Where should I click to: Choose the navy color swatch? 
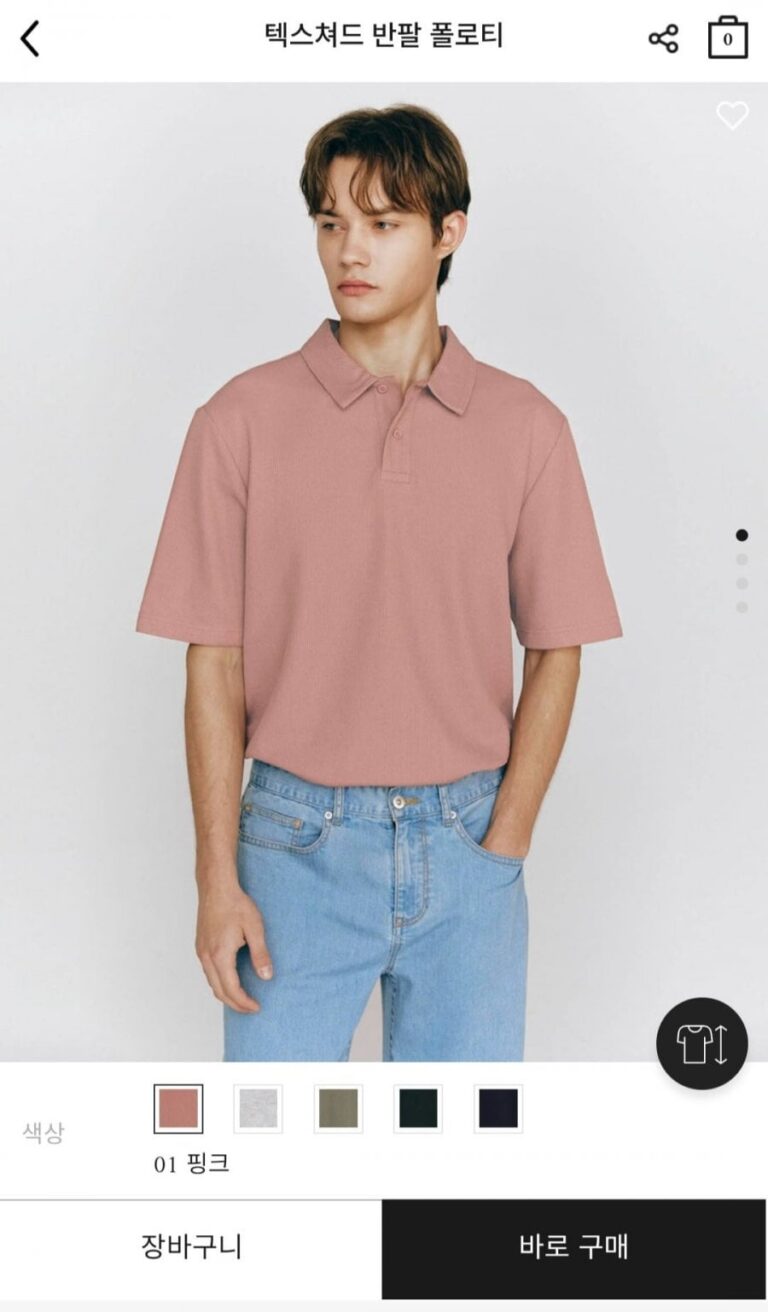point(498,1108)
